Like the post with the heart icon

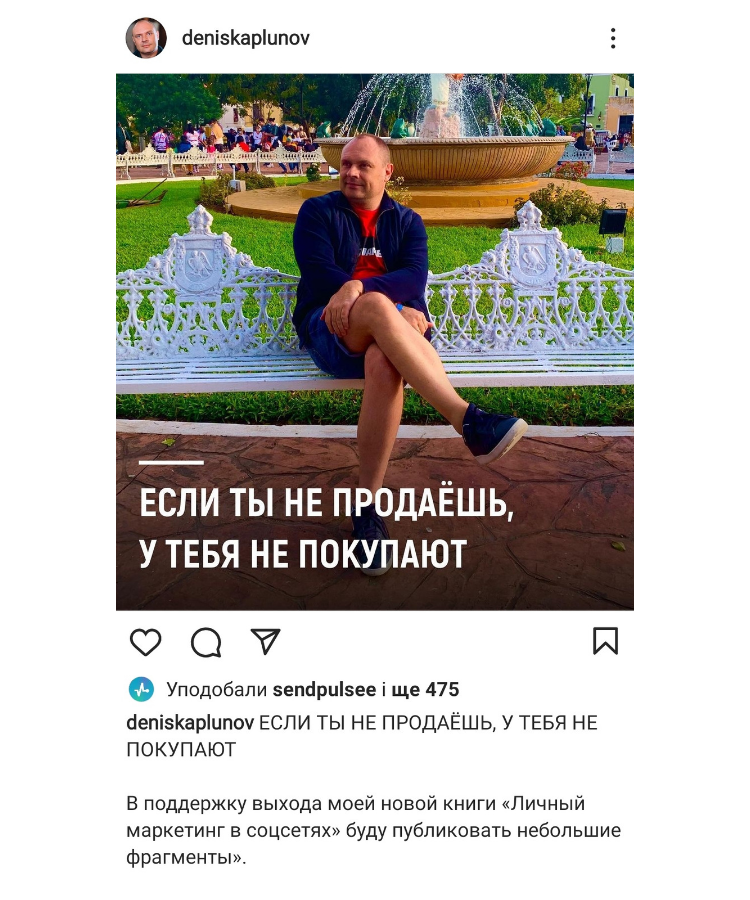[146, 642]
